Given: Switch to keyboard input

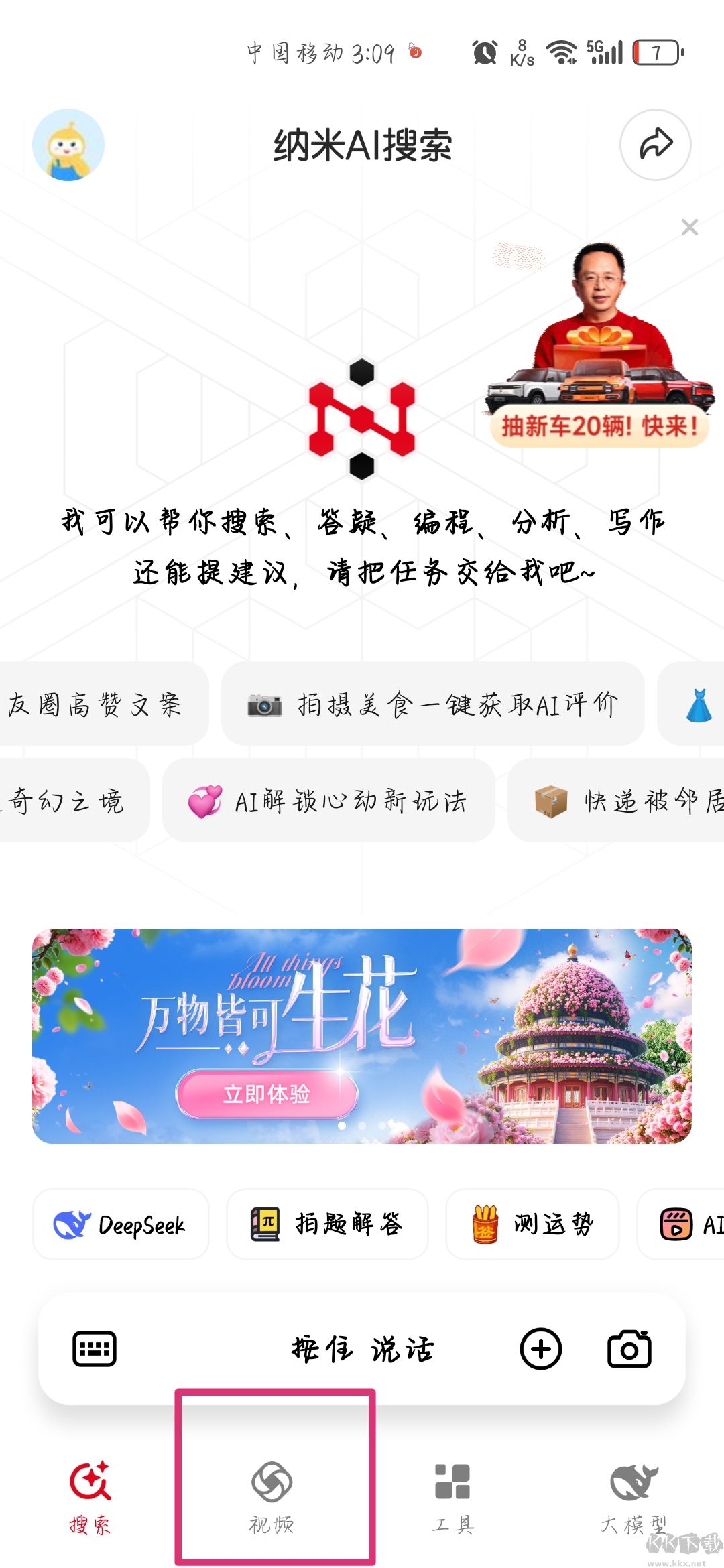Looking at the screenshot, I should click(x=94, y=1349).
